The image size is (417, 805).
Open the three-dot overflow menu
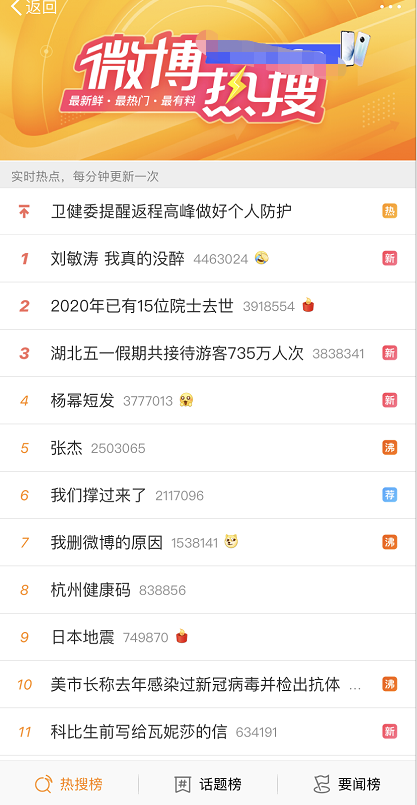[x=390, y=7]
